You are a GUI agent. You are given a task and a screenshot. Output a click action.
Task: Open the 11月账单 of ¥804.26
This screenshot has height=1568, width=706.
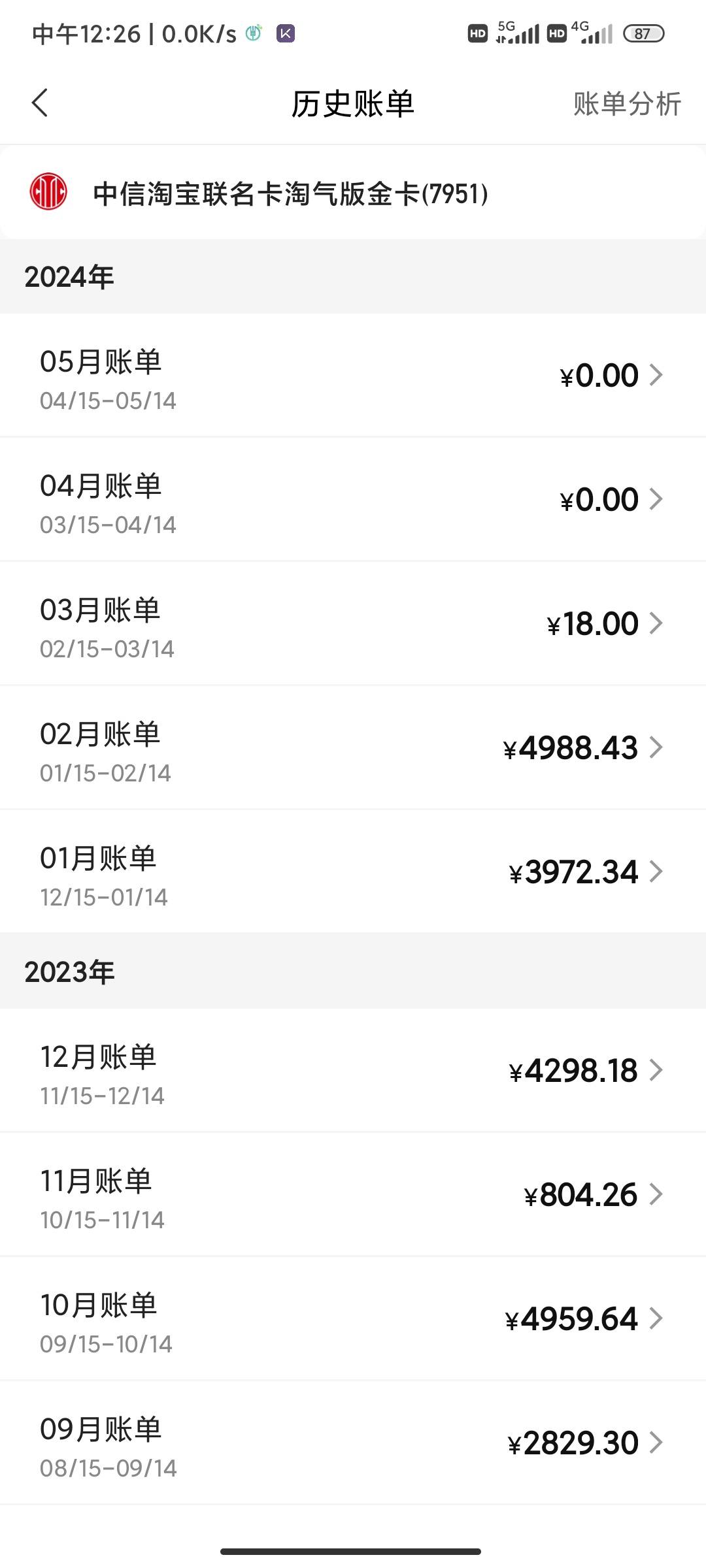pyautogui.click(x=353, y=1195)
